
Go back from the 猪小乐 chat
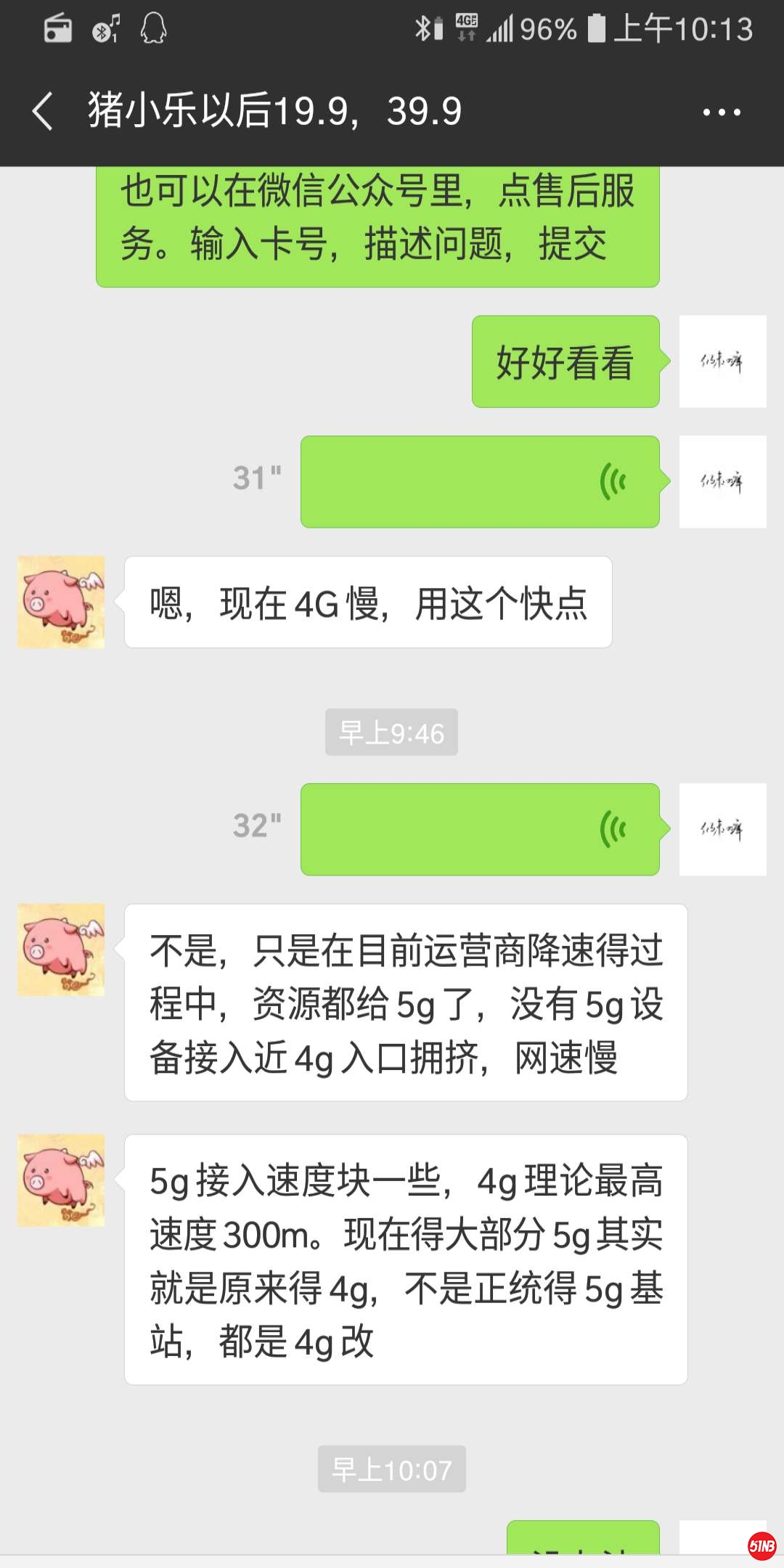coord(43,112)
